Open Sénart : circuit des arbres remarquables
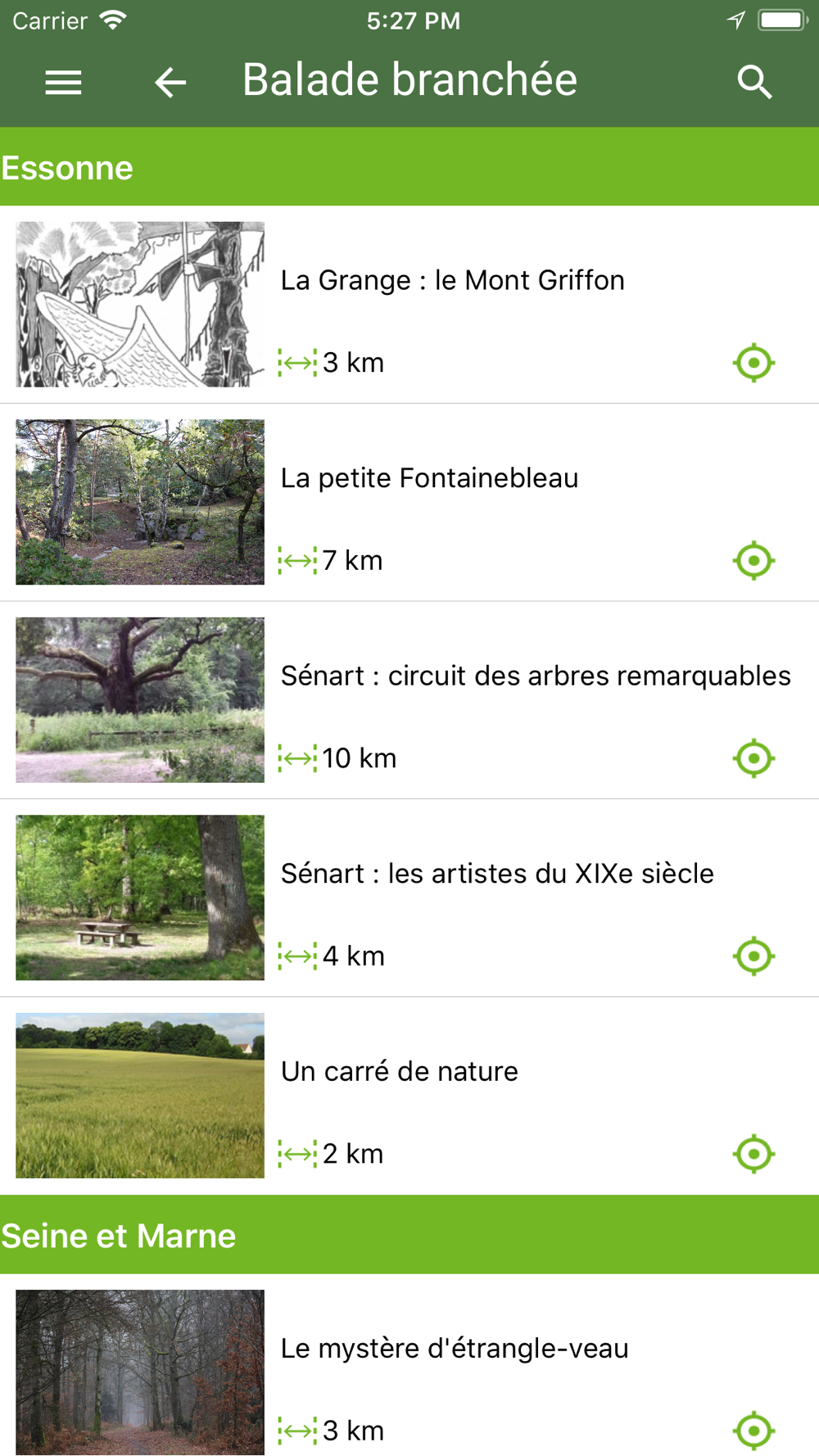 535,676
